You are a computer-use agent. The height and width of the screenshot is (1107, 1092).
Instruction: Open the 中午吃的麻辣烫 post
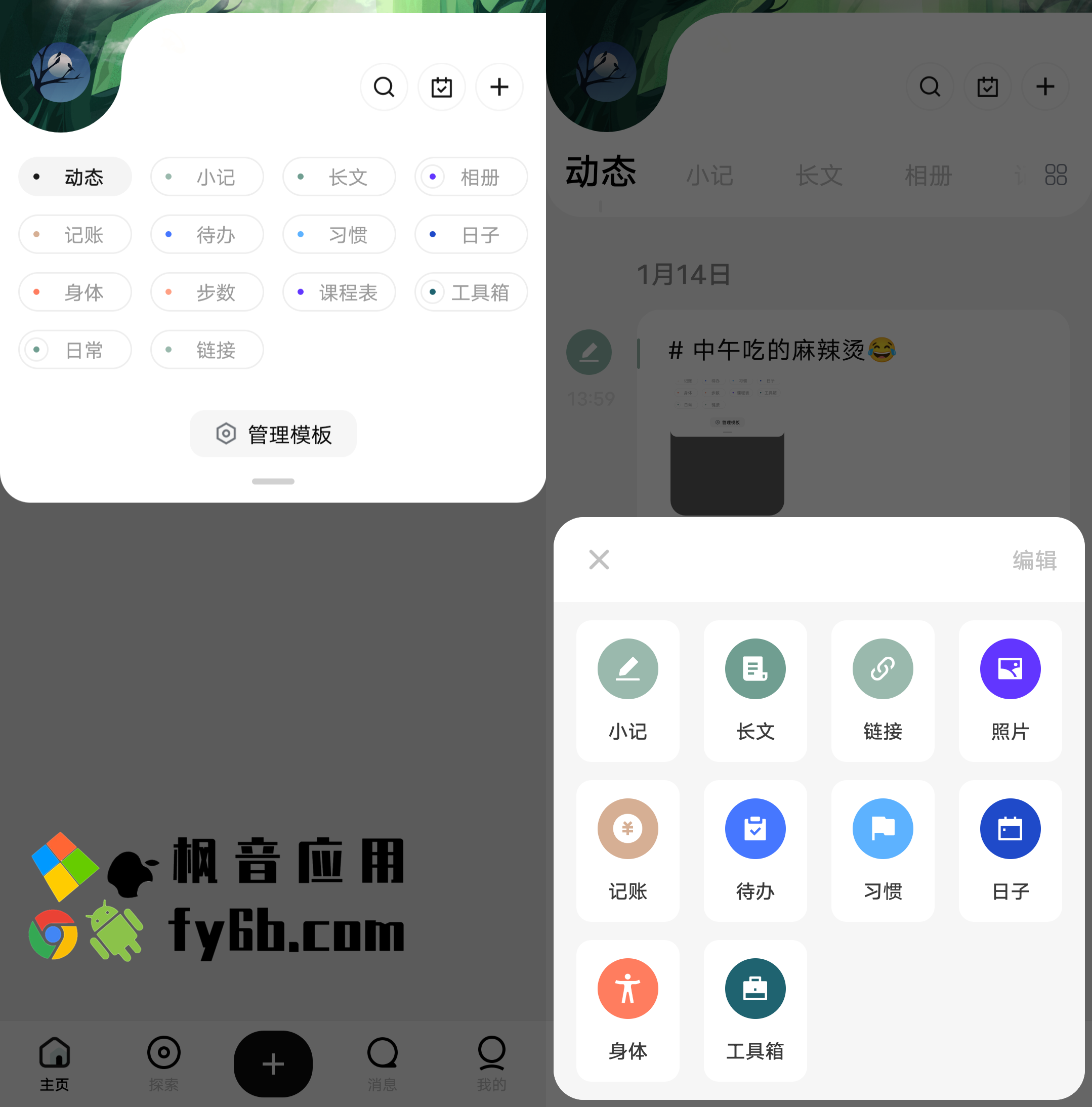782,350
